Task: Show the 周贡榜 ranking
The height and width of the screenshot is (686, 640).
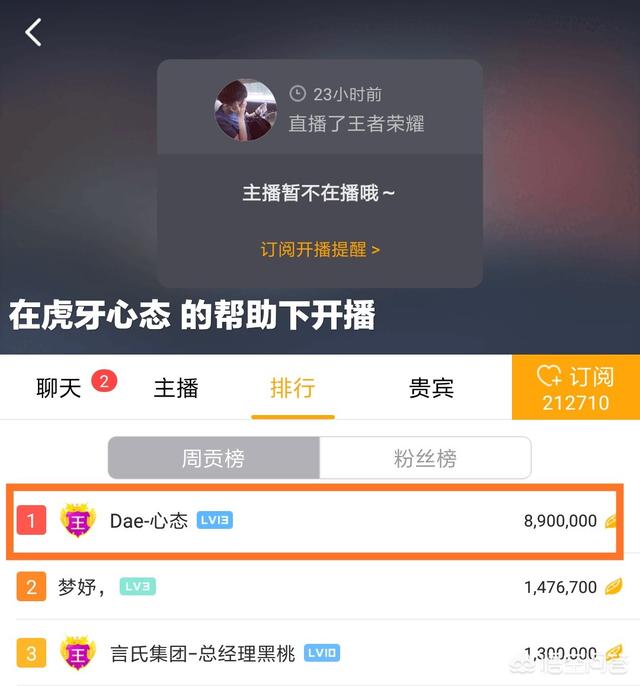Action: (x=213, y=459)
